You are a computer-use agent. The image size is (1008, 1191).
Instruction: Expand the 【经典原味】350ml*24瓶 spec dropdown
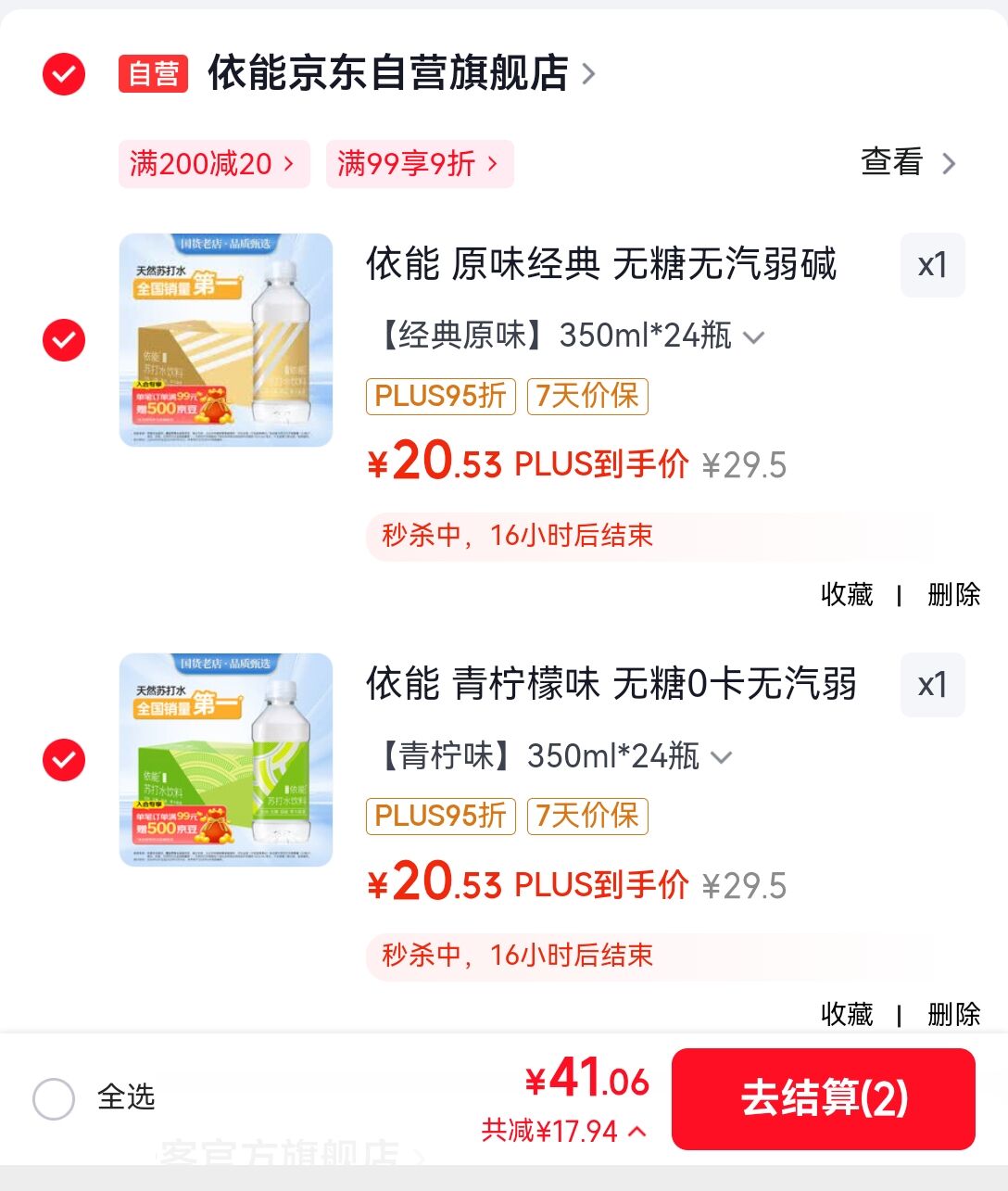click(x=570, y=336)
